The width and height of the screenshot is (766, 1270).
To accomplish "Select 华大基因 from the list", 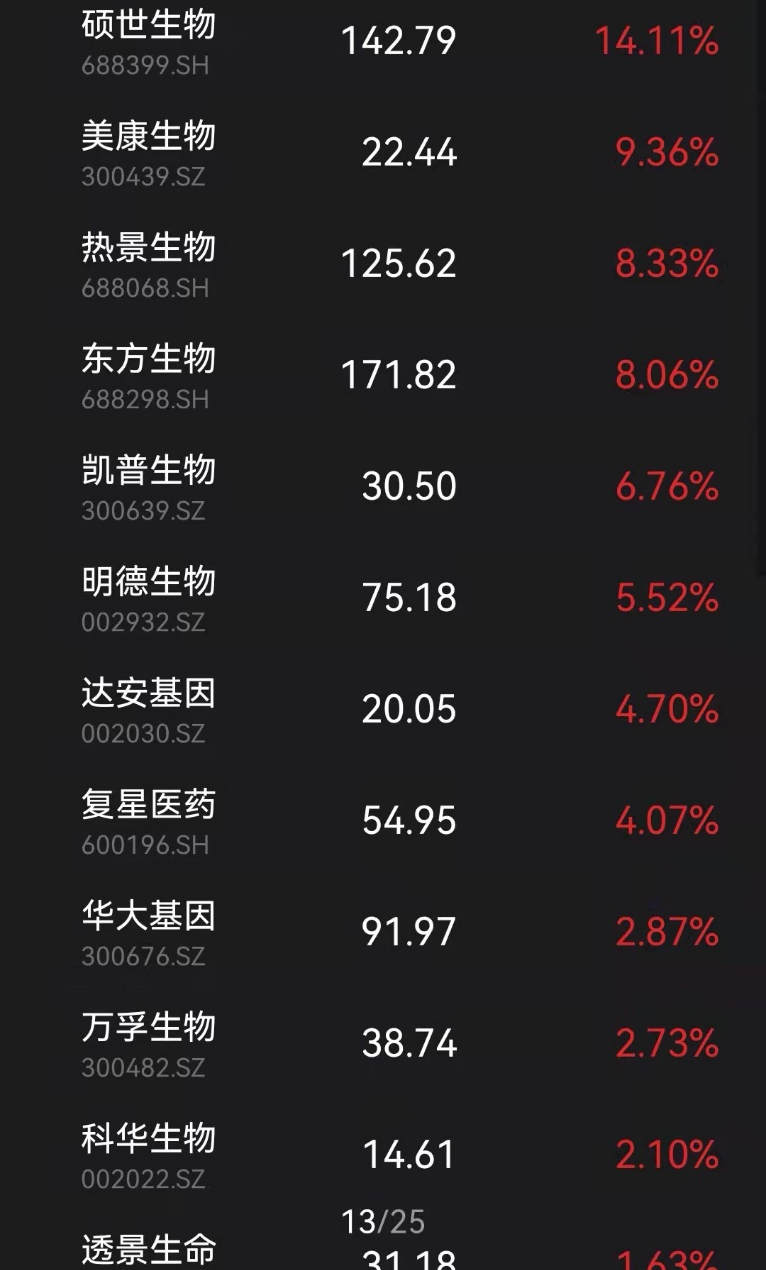I will 383,932.
